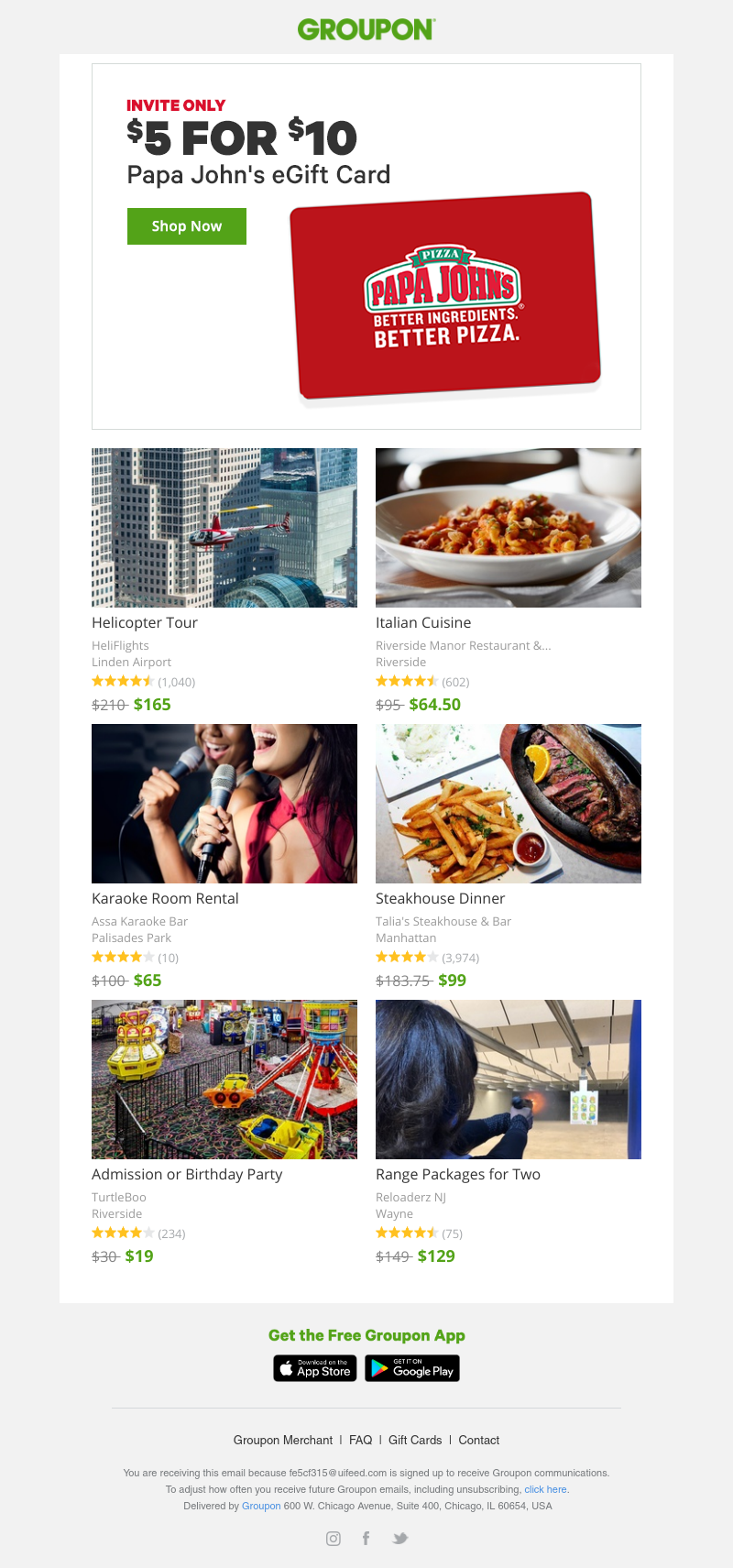The height and width of the screenshot is (1568, 733).
Task: Visit Groupon's Twitter page
Action: click(399, 1539)
